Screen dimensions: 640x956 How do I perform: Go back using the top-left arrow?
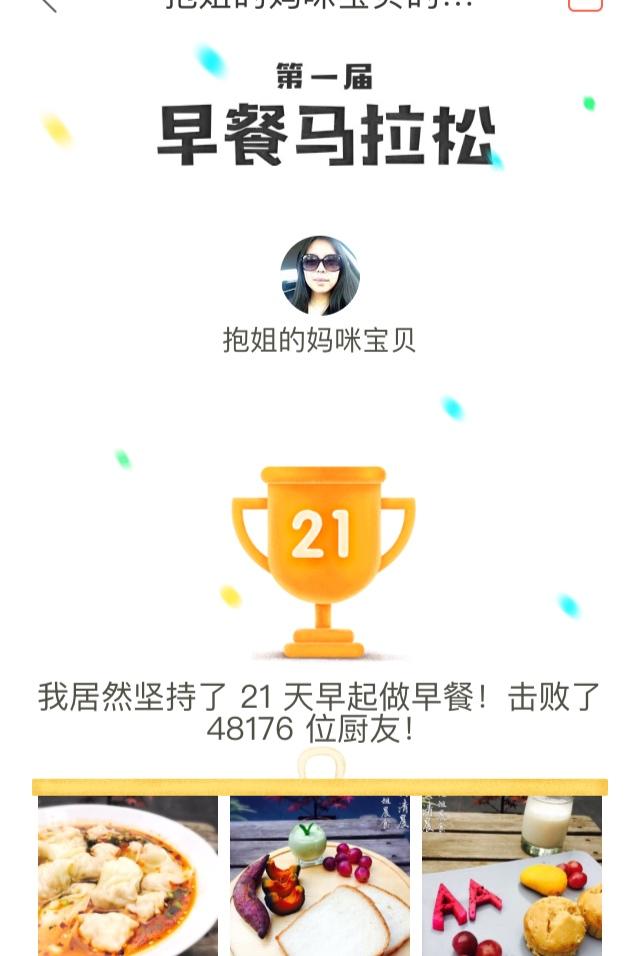(x=47, y=4)
